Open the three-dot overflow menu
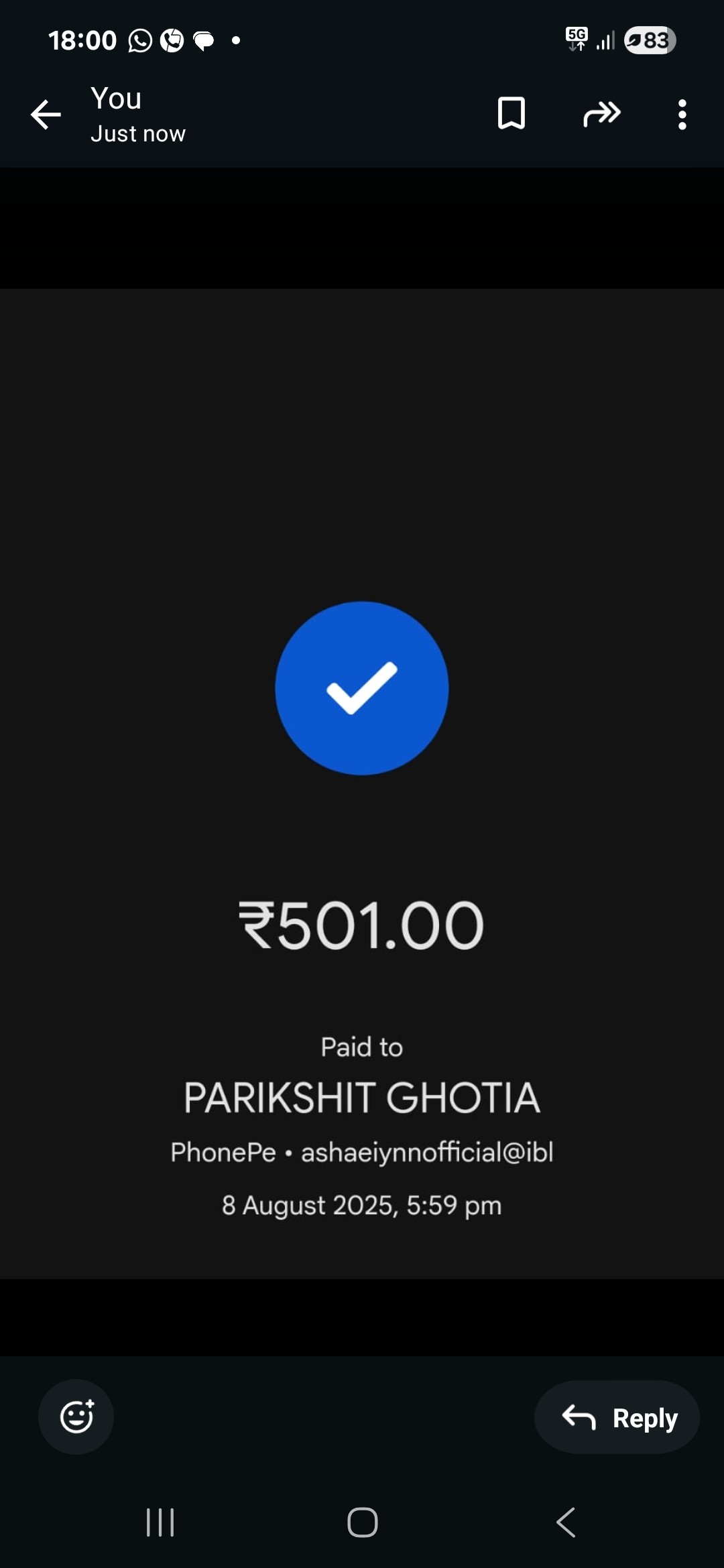 [682, 115]
